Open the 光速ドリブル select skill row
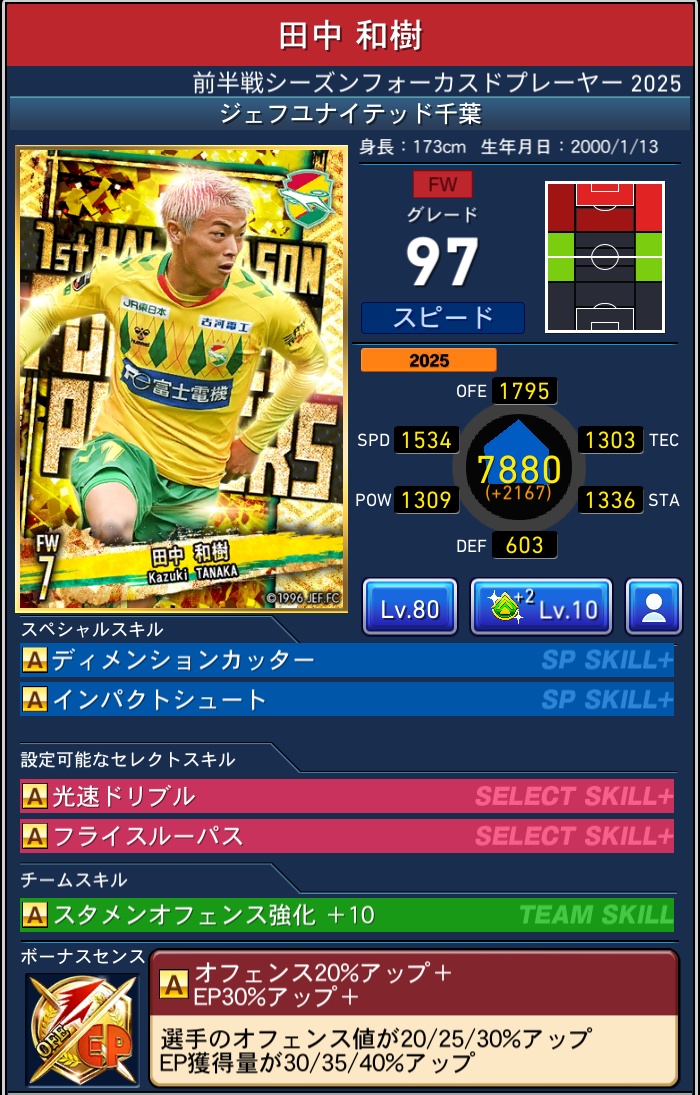 346,796
